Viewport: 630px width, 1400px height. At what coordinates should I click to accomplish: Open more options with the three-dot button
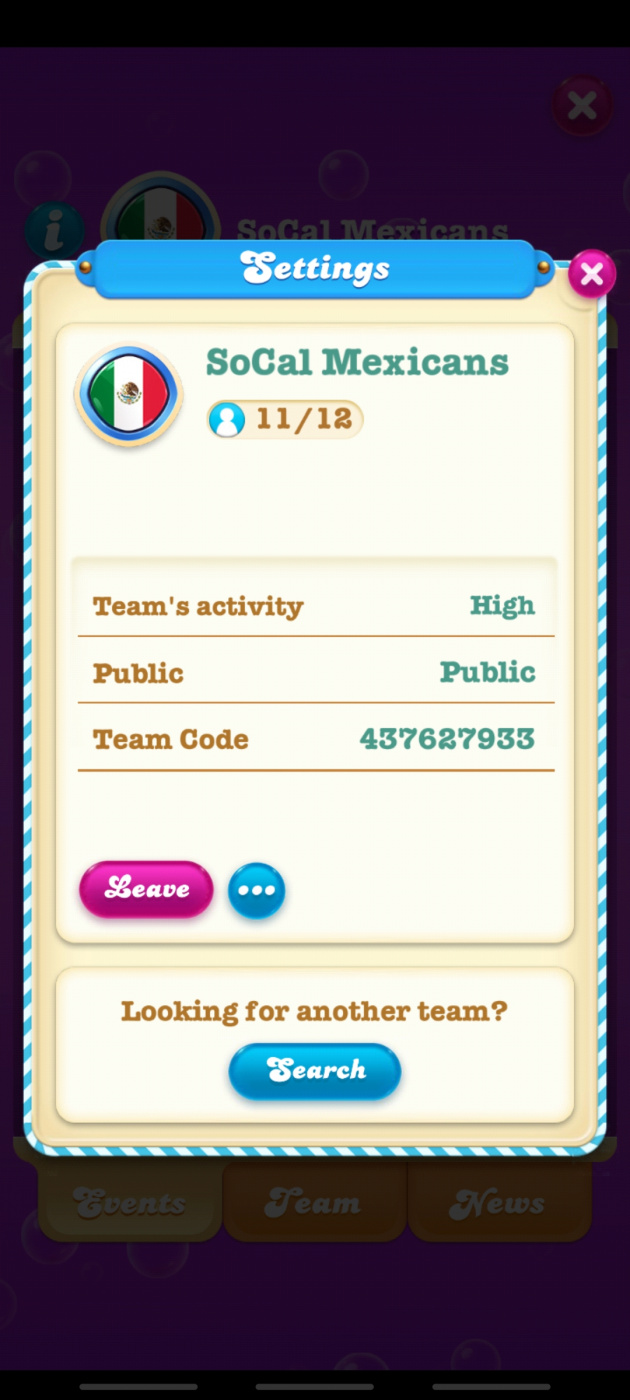(257, 890)
